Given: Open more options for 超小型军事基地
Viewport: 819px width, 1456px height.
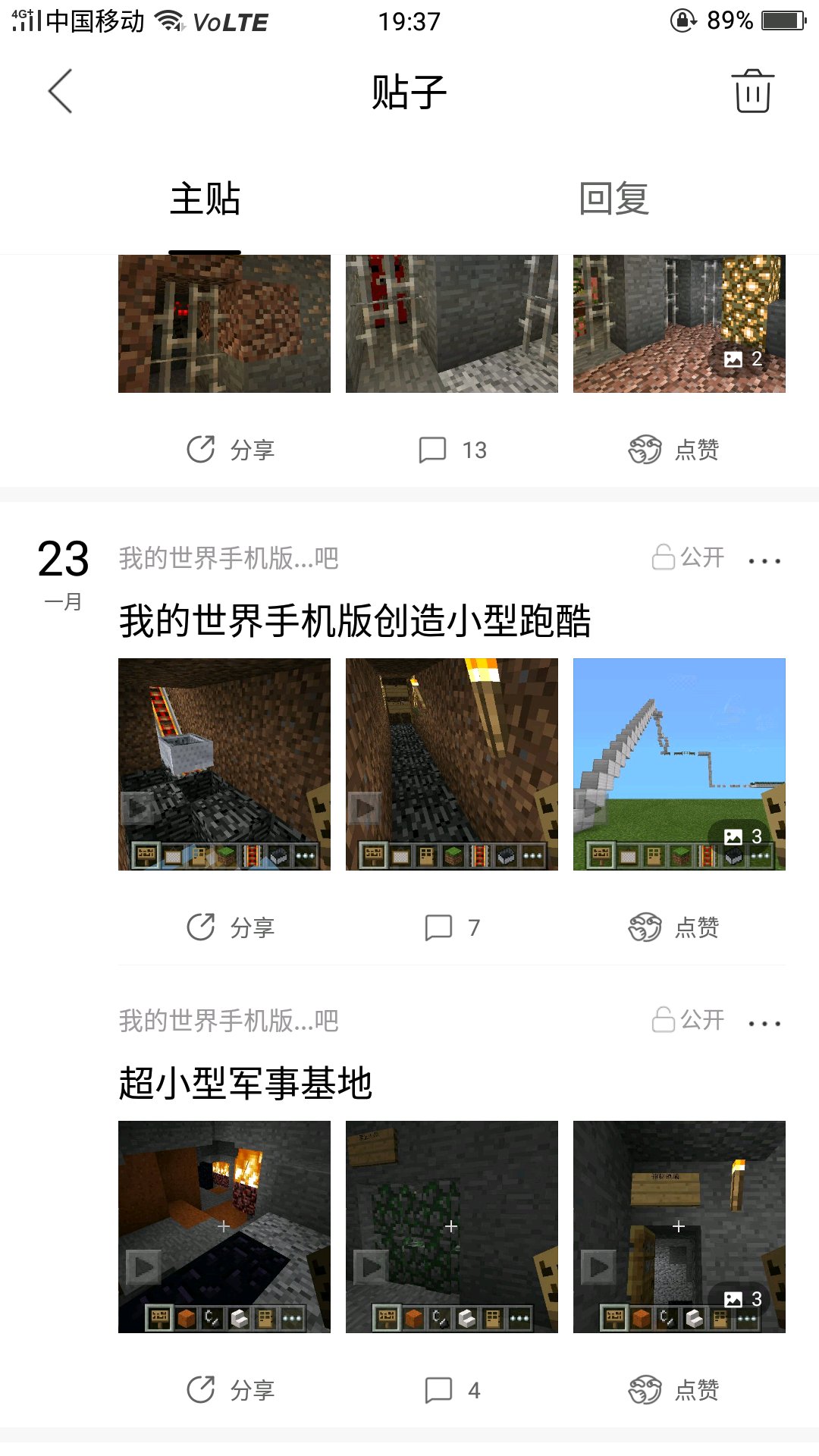Looking at the screenshot, I should tap(764, 1024).
